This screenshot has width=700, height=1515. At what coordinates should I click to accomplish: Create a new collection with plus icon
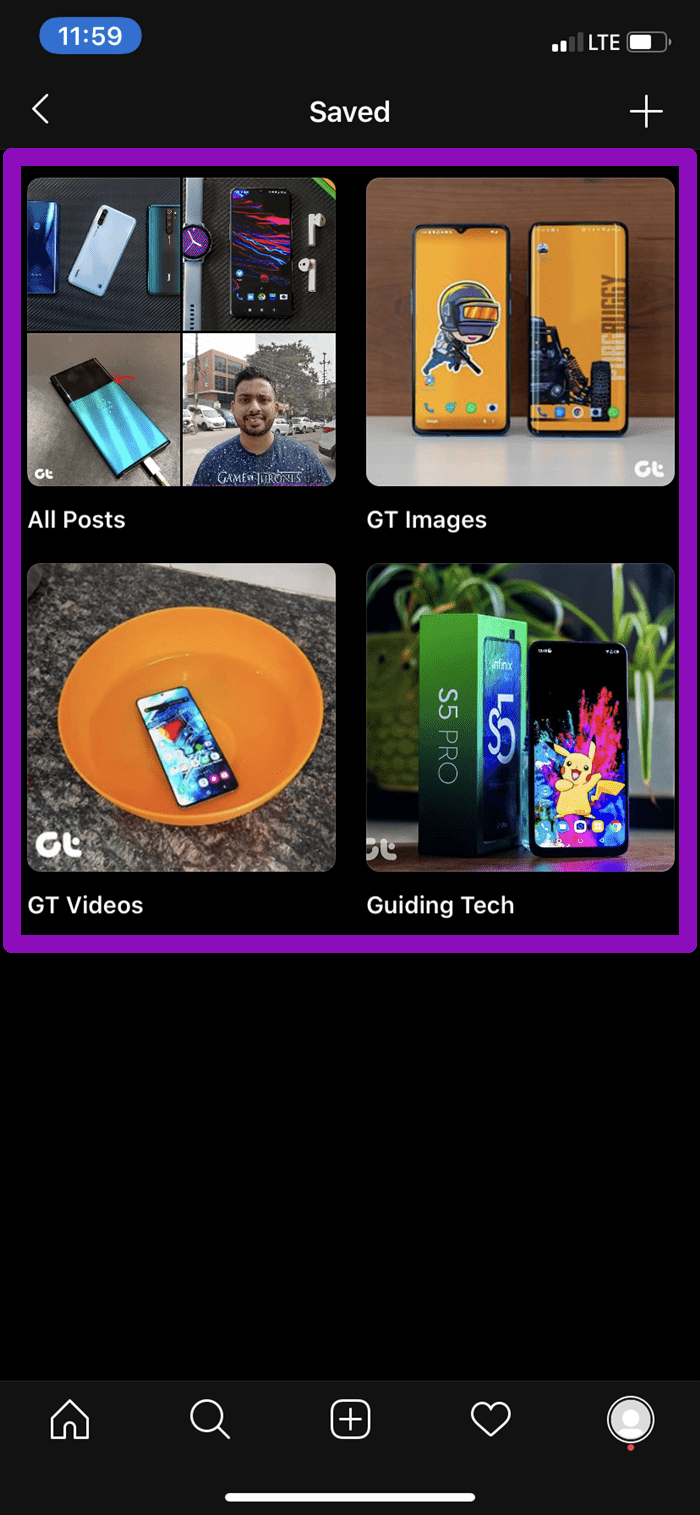646,111
